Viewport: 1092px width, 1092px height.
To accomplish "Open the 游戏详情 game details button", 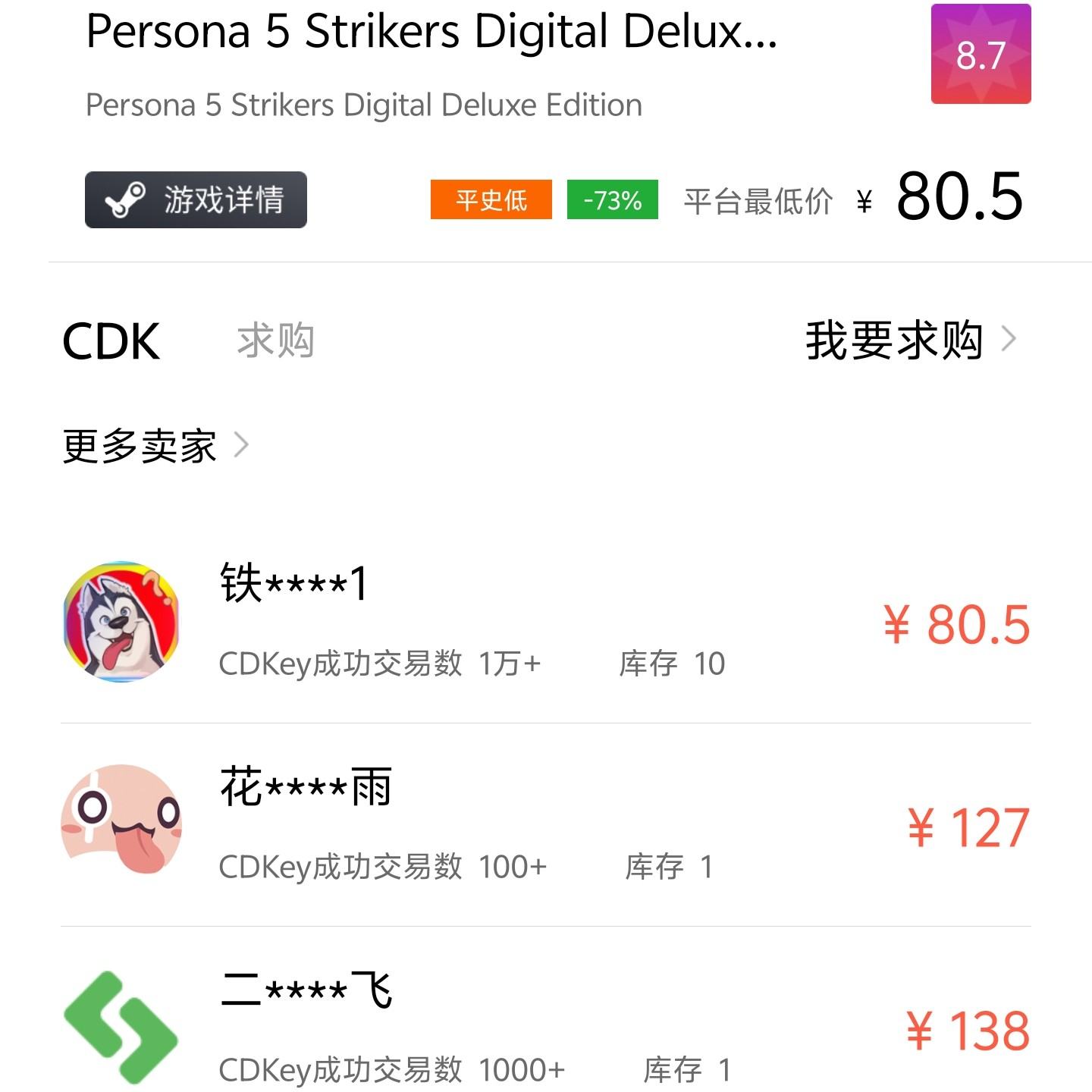I will (x=196, y=200).
